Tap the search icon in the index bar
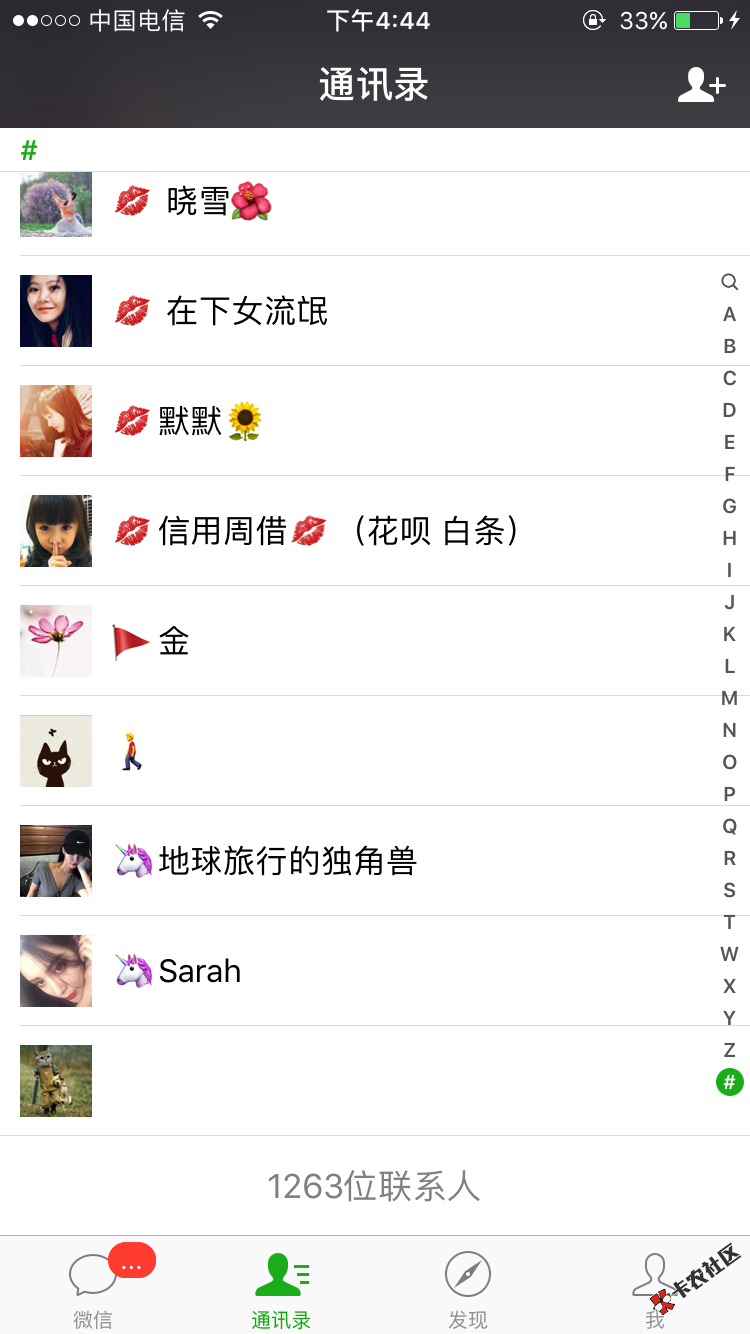The width and height of the screenshot is (750, 1334). click(729, 282)
